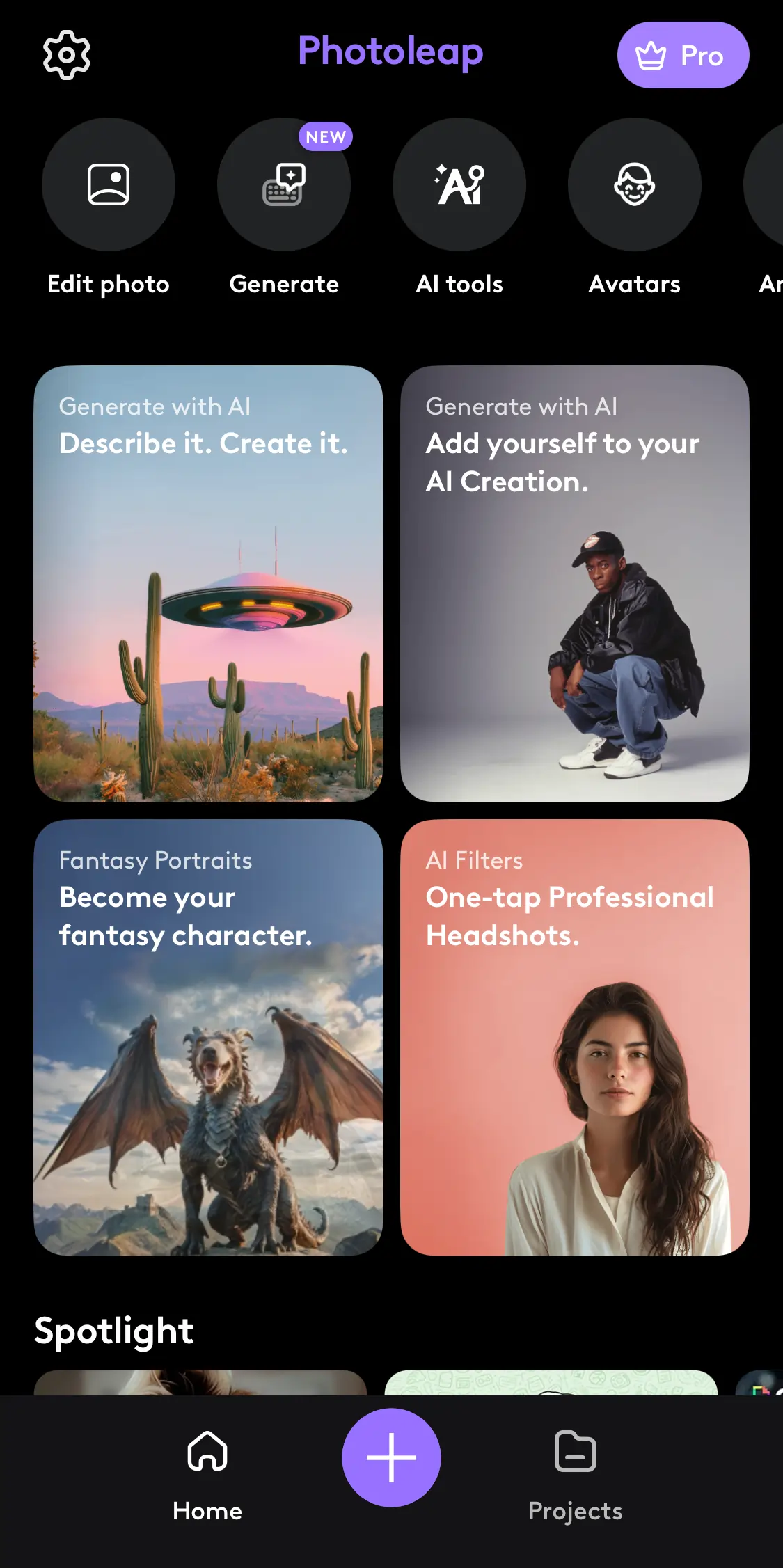
Task: Open AI tools
Action: pos(459,185)
